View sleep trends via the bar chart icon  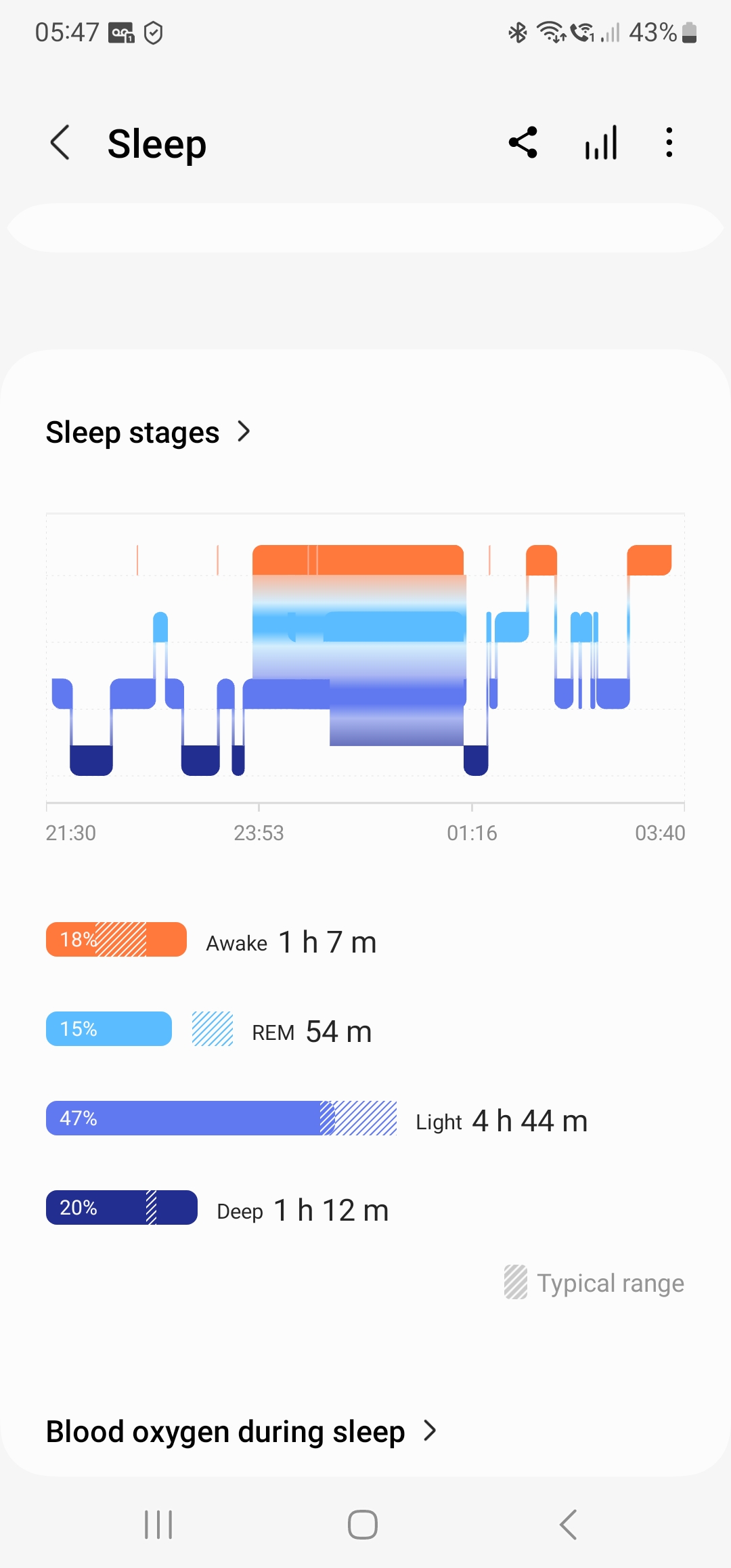pyautogui.click(x=600, y=142)
